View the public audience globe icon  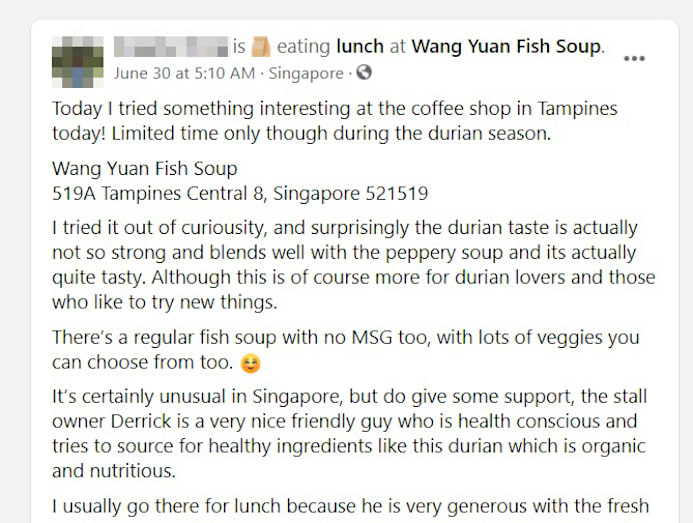(x=364, y=73)
